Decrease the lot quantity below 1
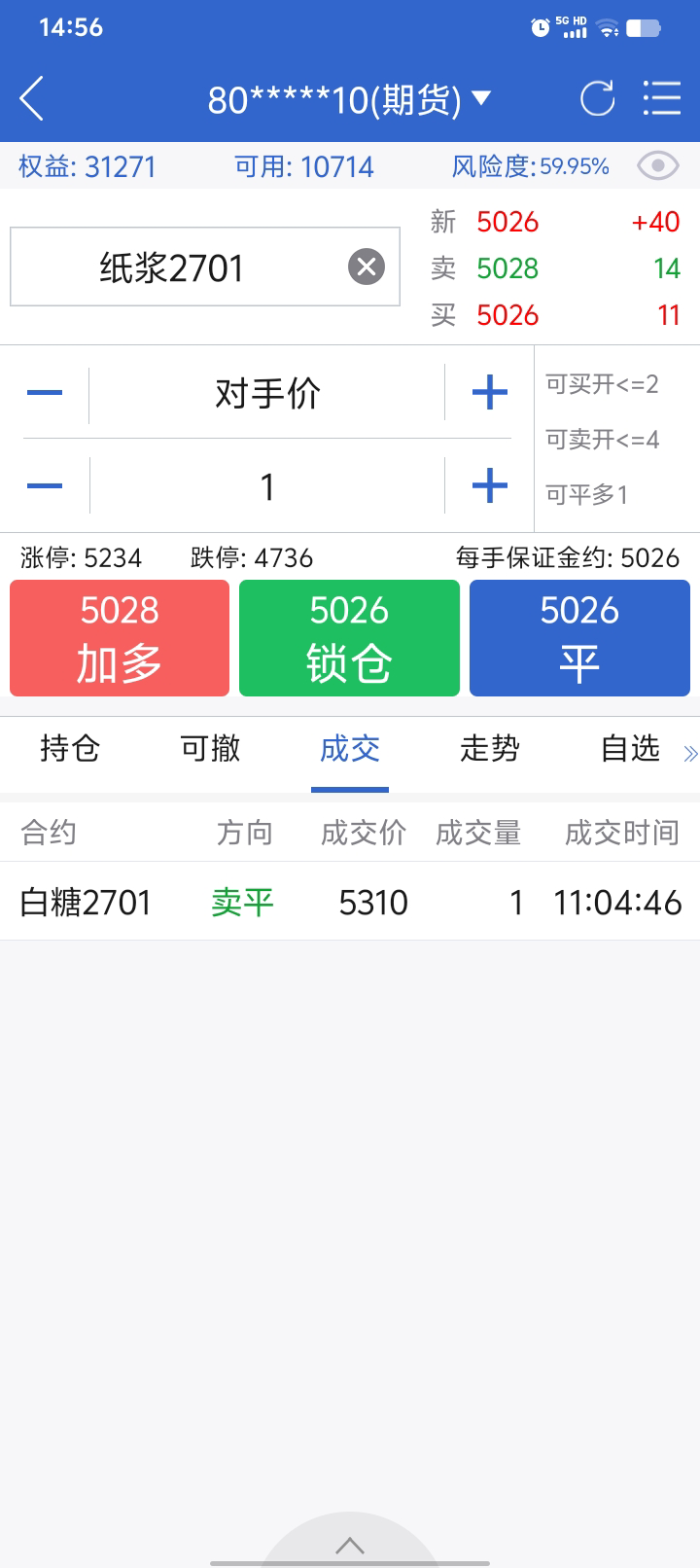The image size is (700, 1568). (x=45, y=485)
